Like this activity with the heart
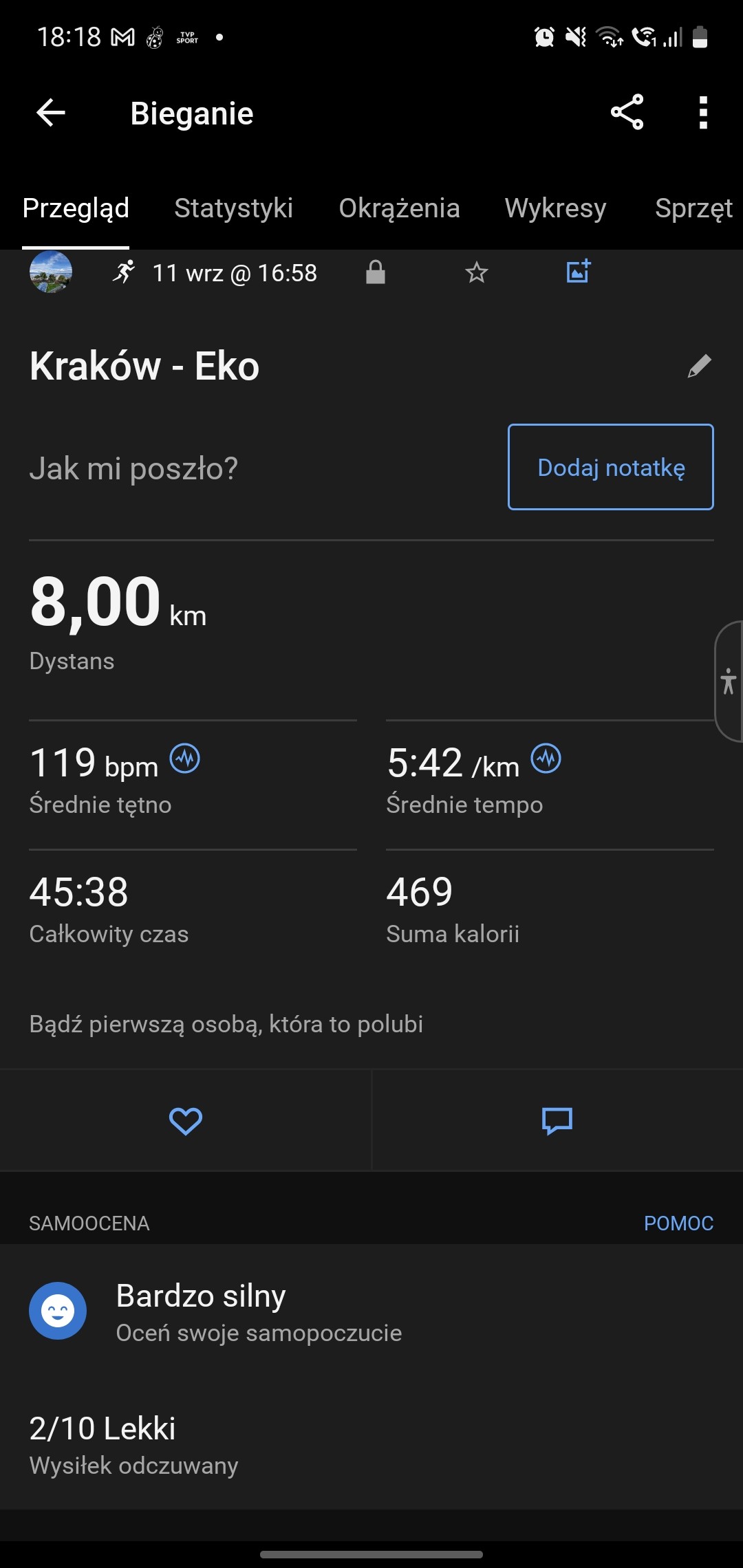The image size is (743, 1568). pyautogui.click(x=186, y=1121)
